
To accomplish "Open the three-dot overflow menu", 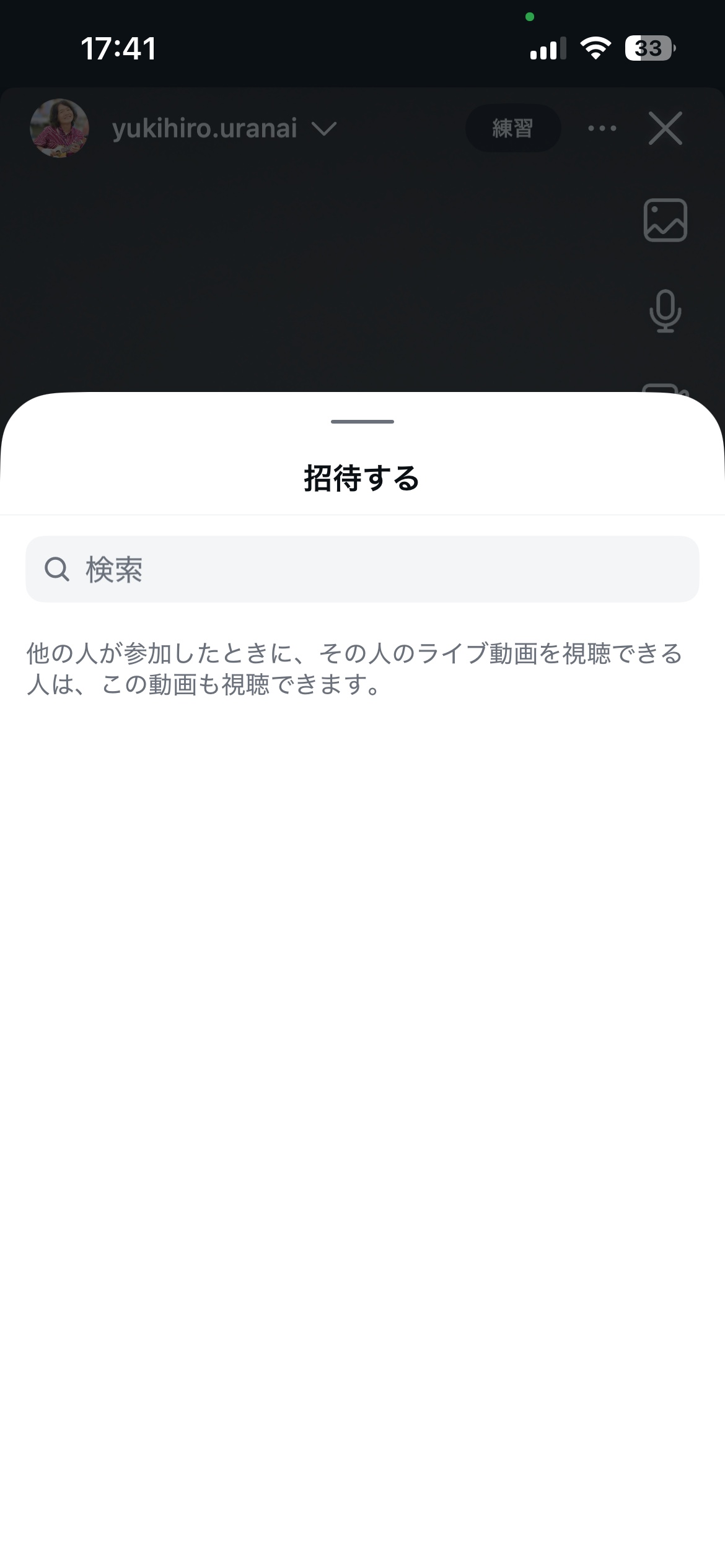I will [x=602, y=128].
